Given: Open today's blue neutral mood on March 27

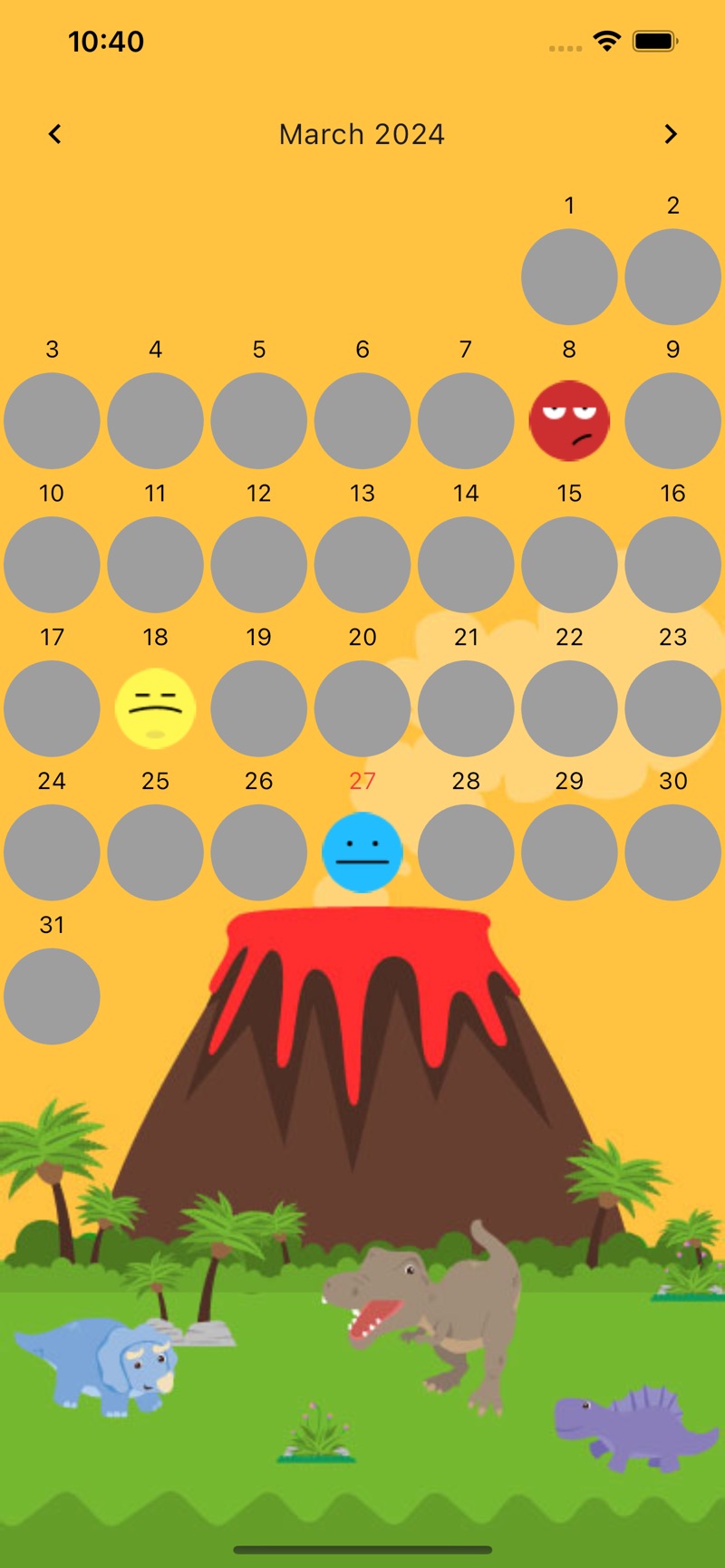Looking at the screenshot, I should [x=362, y=852].
